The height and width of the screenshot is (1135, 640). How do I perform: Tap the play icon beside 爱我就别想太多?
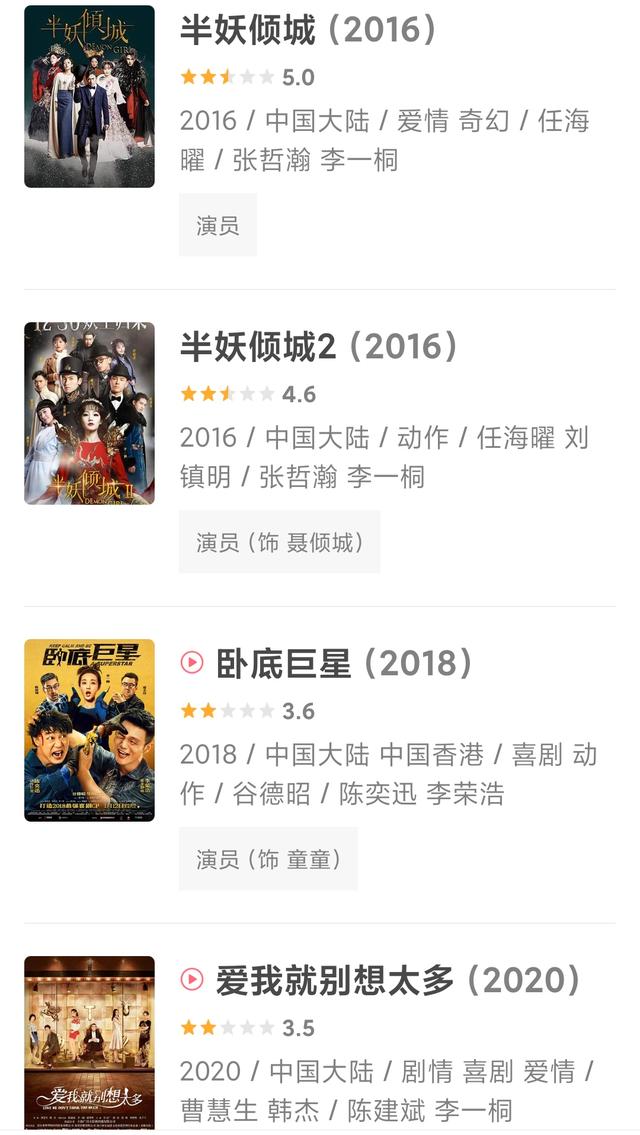[x=192, y=979]
